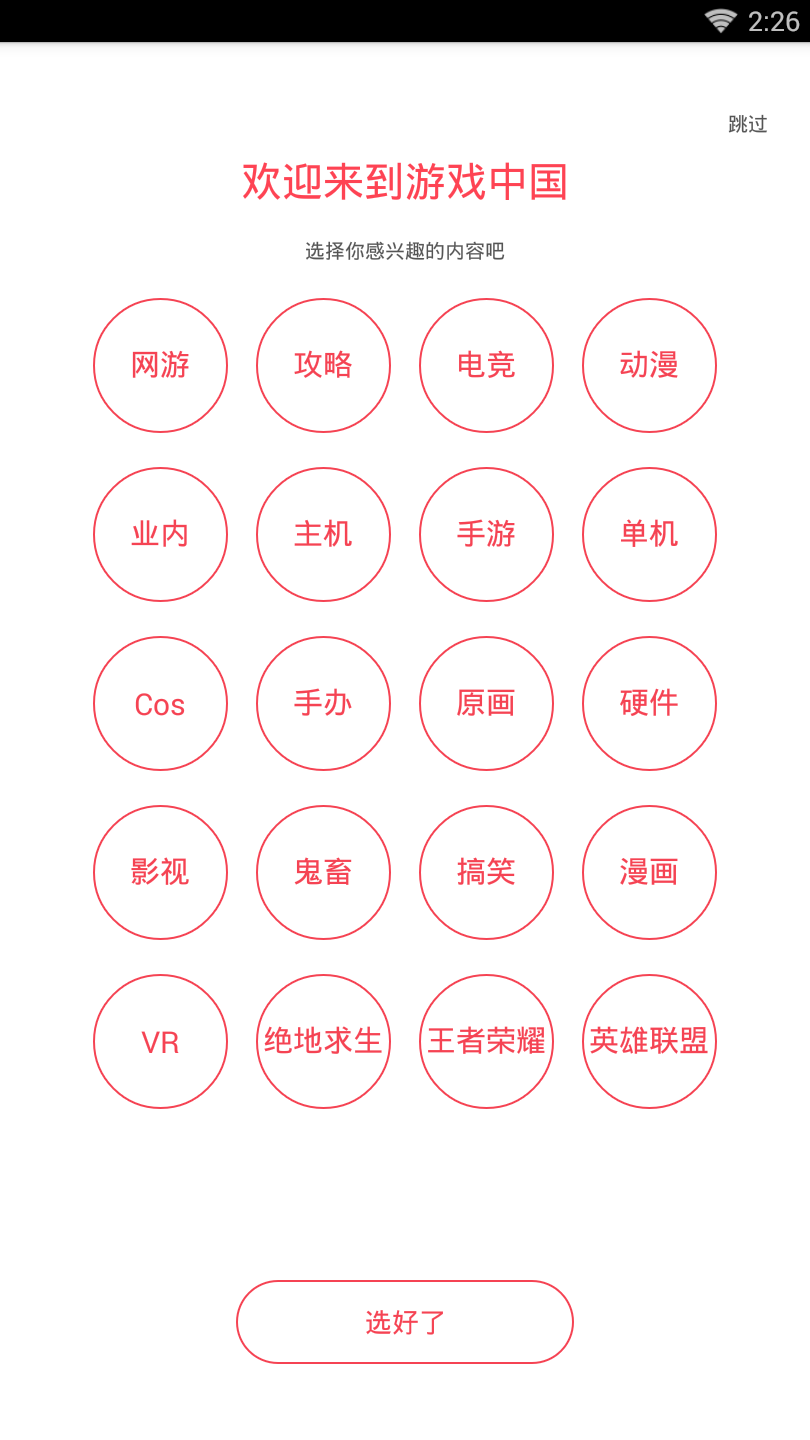Choose the Cos interest circle
This screenshot has height=1440, width=810.
pyautogui.click(x=160, y=703)
